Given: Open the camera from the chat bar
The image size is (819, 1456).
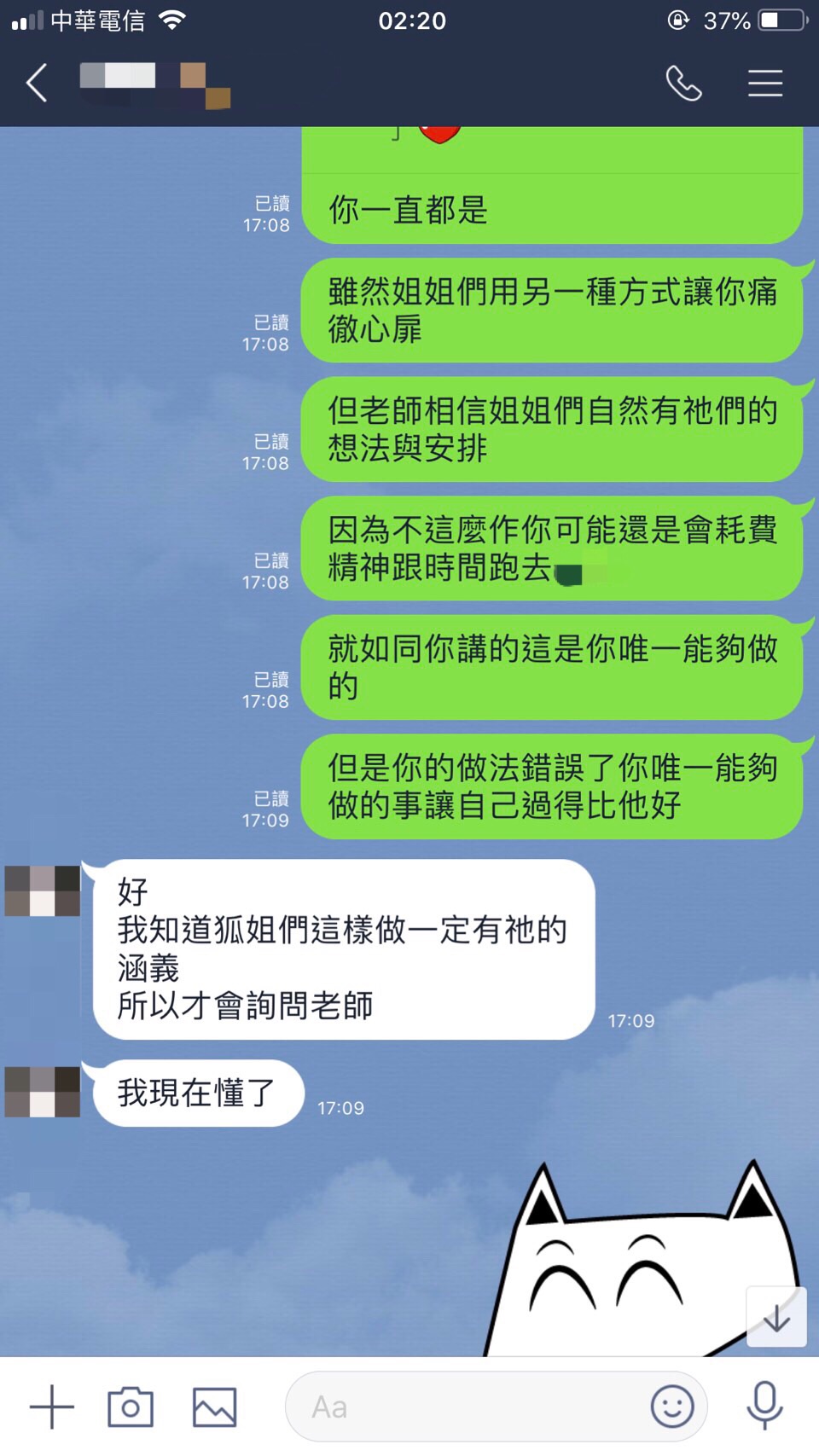Looking at the screenshot, I should 130,1407.
